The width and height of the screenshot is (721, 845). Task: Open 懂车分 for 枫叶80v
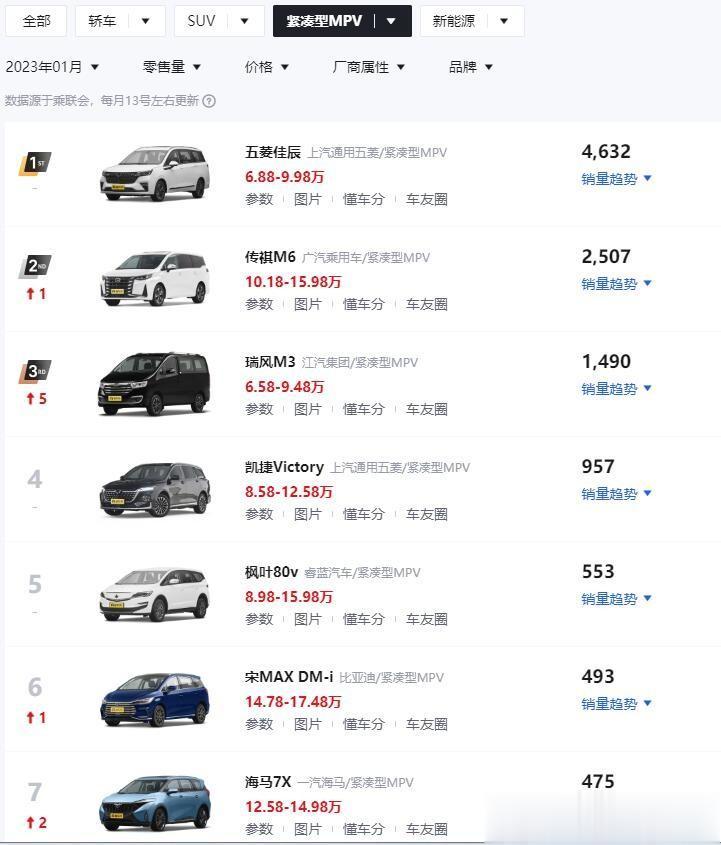coord(364,619)
